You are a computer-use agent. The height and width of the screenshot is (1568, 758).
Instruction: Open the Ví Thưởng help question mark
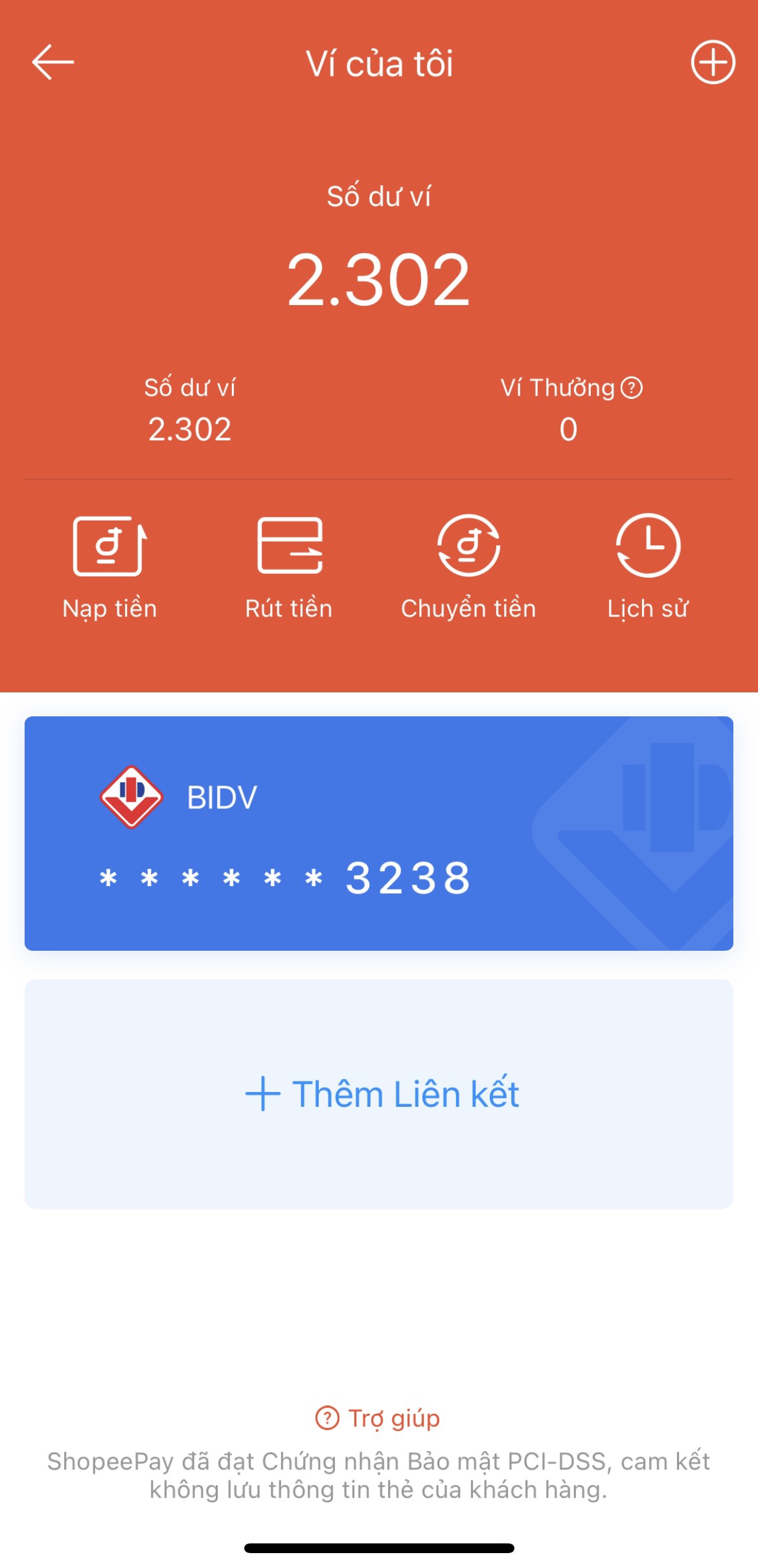coord(632,388)
